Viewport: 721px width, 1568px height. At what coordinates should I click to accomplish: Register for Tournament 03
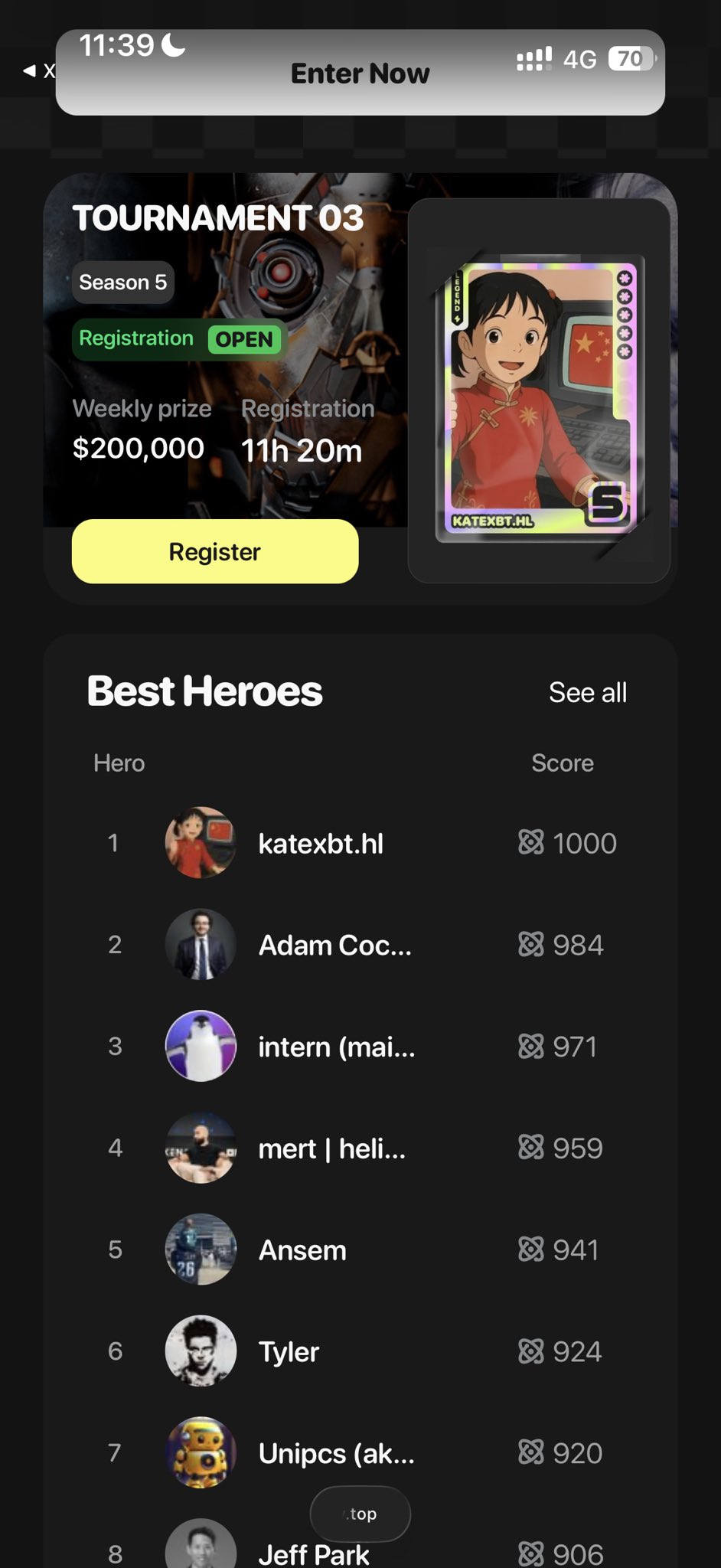point(215,551)
